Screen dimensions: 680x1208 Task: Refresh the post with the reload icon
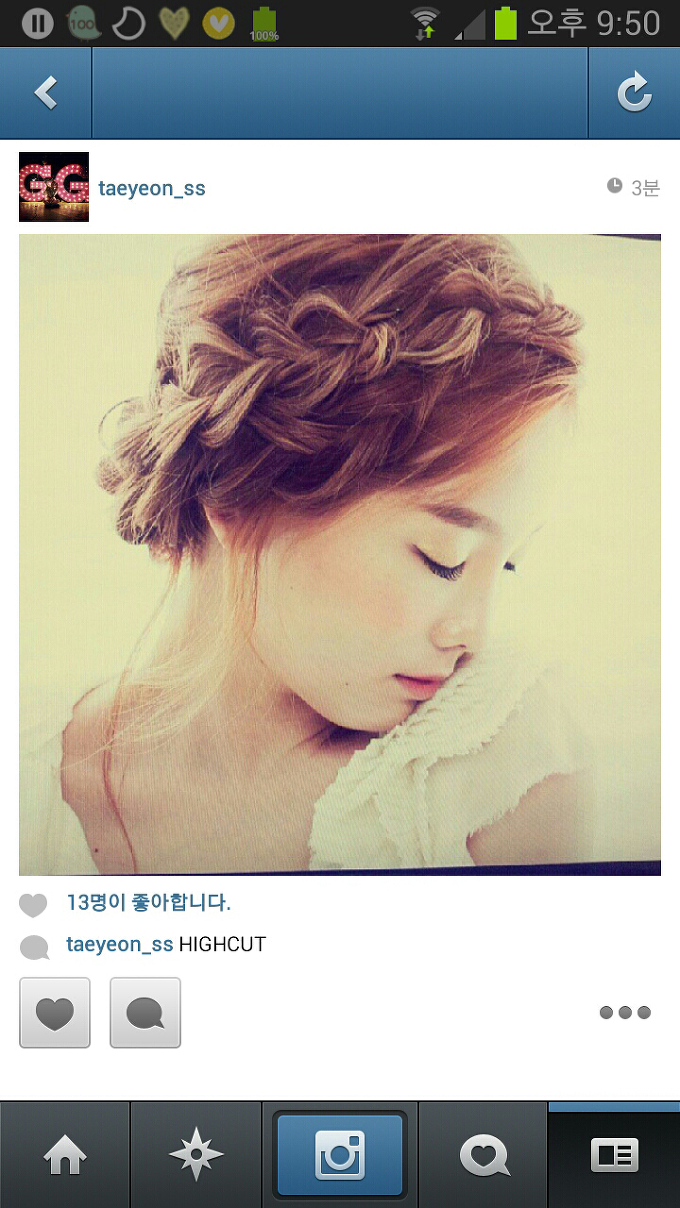point(634,94)
